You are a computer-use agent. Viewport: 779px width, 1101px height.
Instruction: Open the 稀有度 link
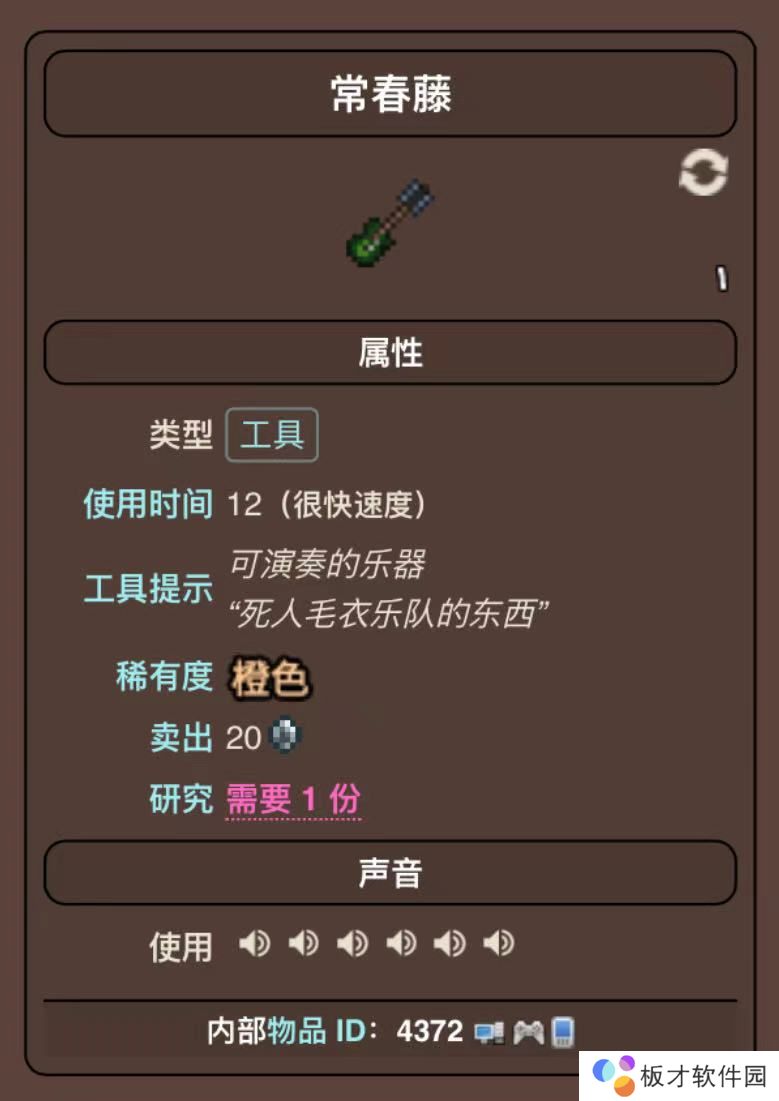point(164,677)
